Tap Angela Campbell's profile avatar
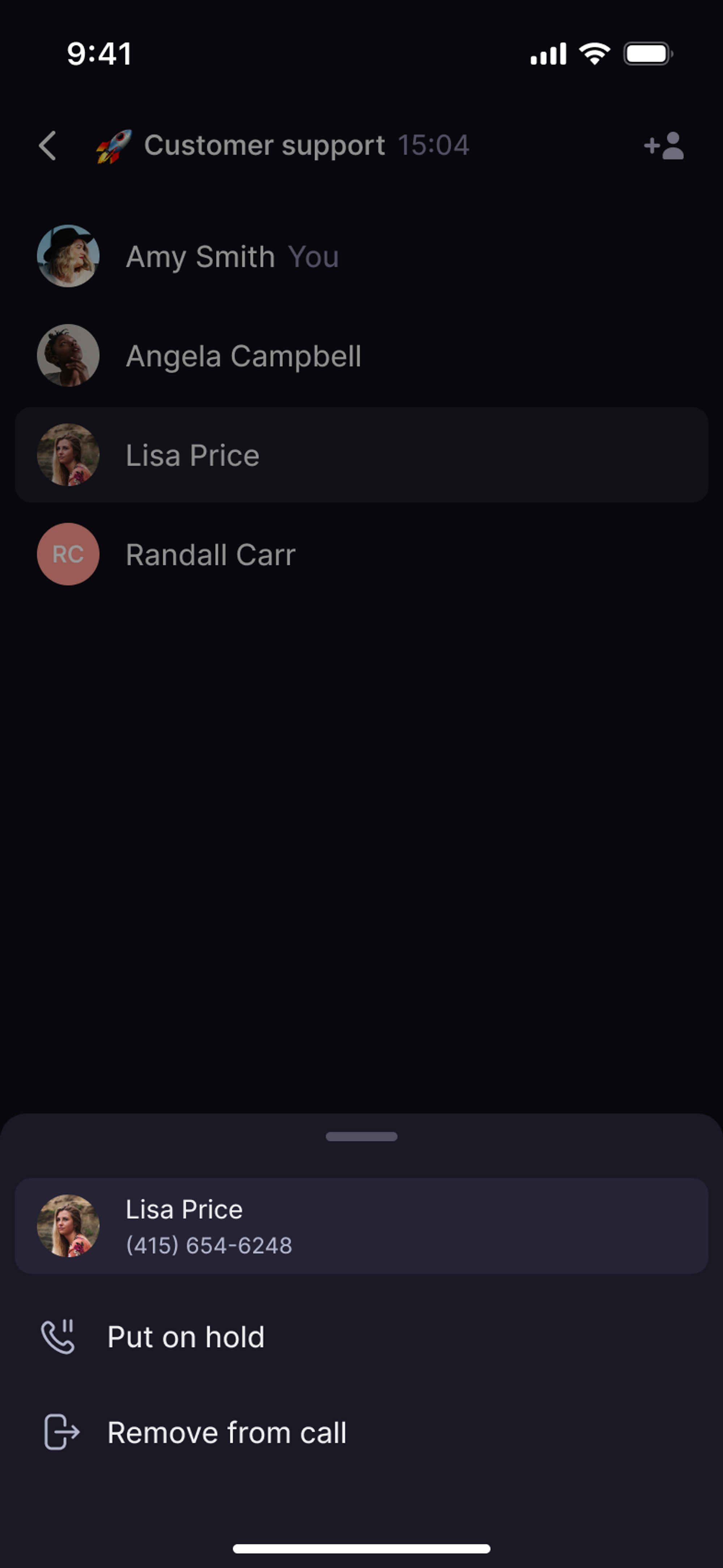The height and width of the screenshot is (1568, 723). (68, 355)
